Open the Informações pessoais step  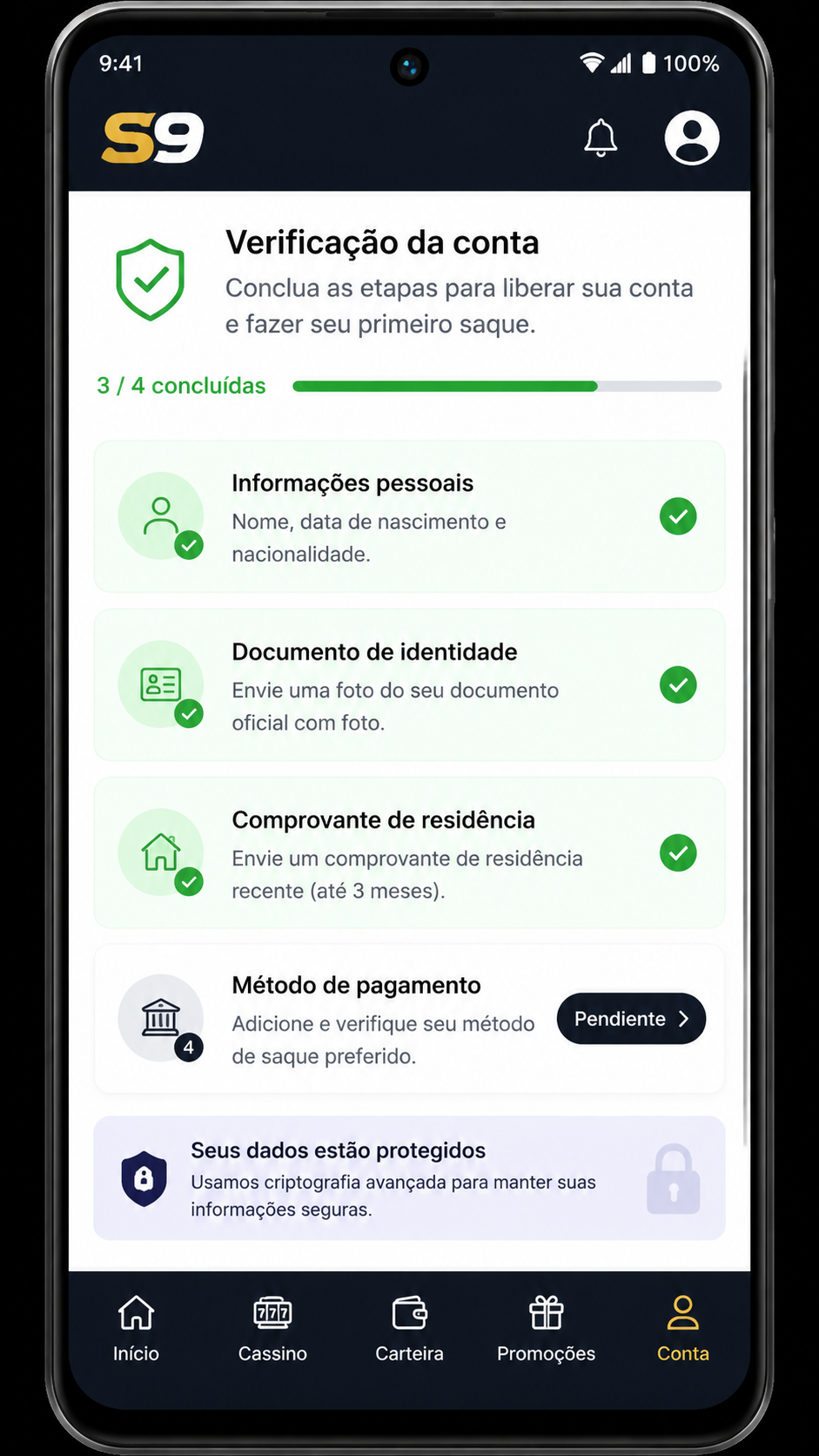(x=409, y=516)
